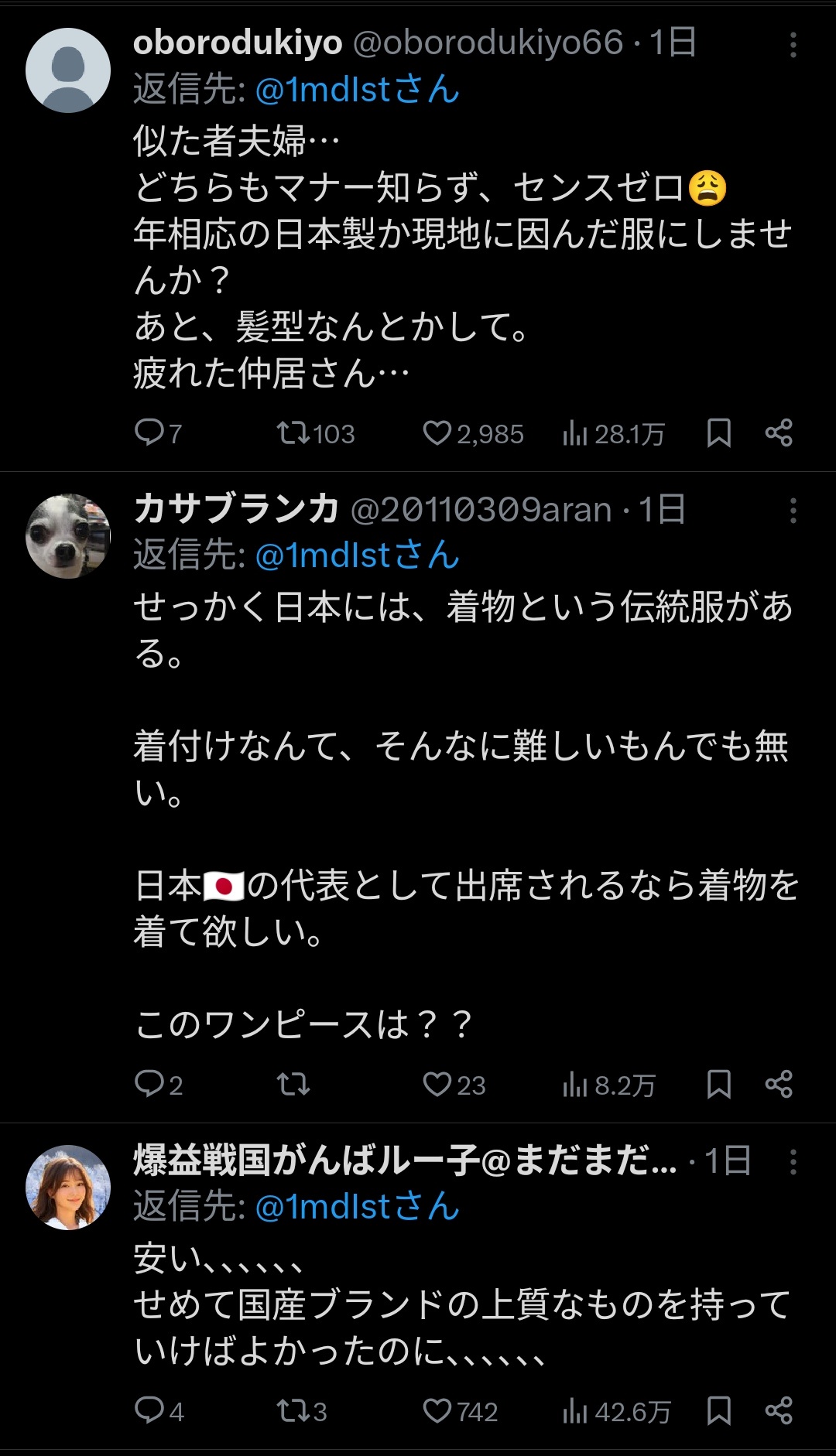
Task: Share カサブランカ's tweet
Action: click(779, 1084)
